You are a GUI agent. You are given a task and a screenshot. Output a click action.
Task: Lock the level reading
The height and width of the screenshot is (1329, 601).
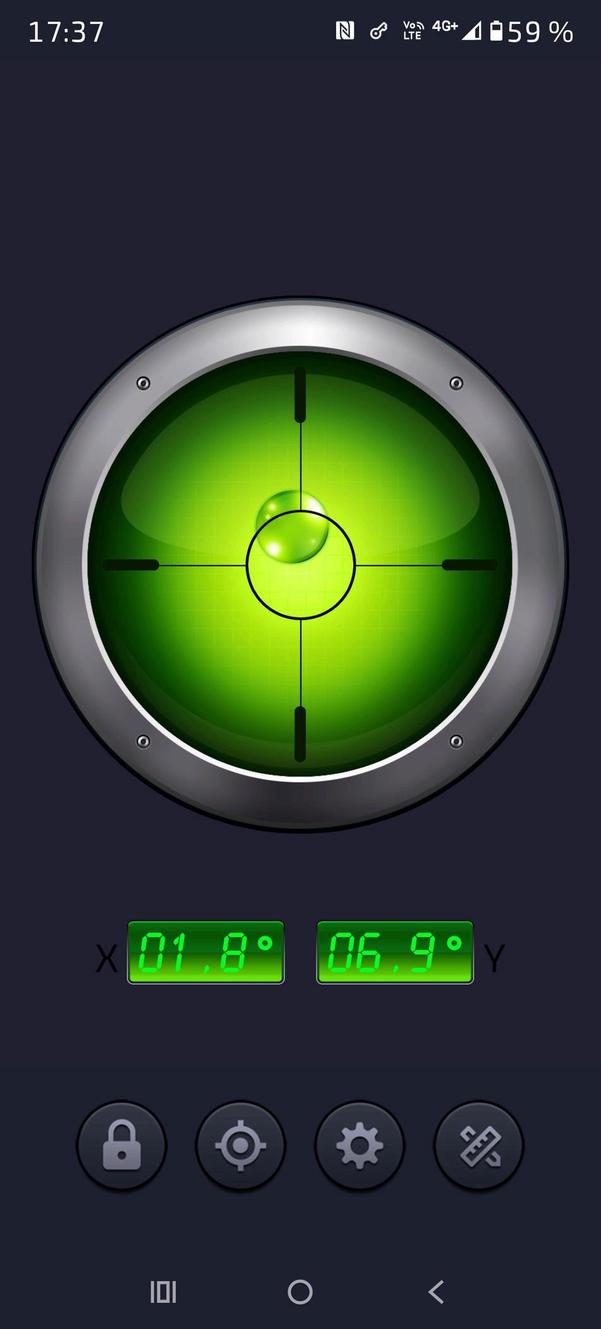pyautogui.click(x=122, y=1145)
